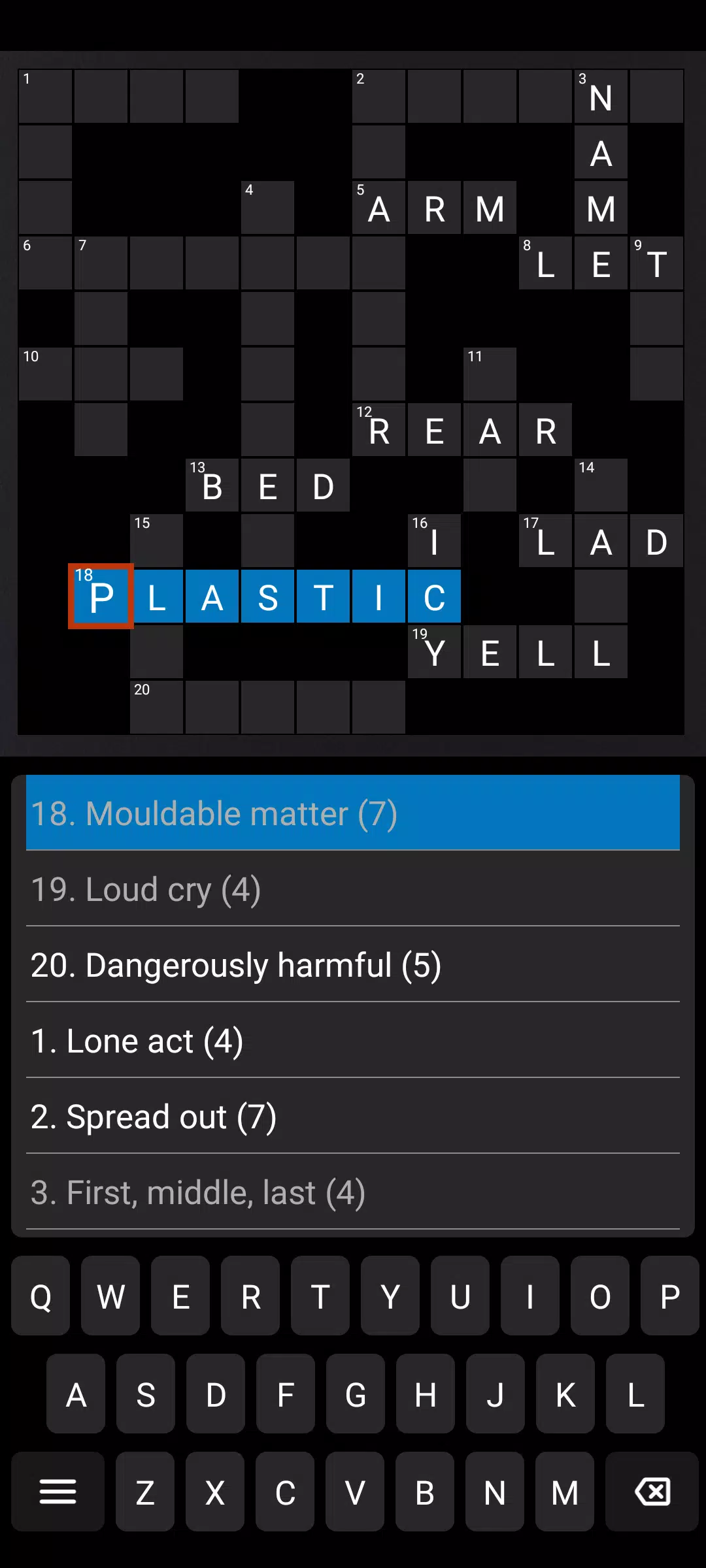Hit the letter M key
Viewport: 706px width, 1568px height.
[565, 1492]
